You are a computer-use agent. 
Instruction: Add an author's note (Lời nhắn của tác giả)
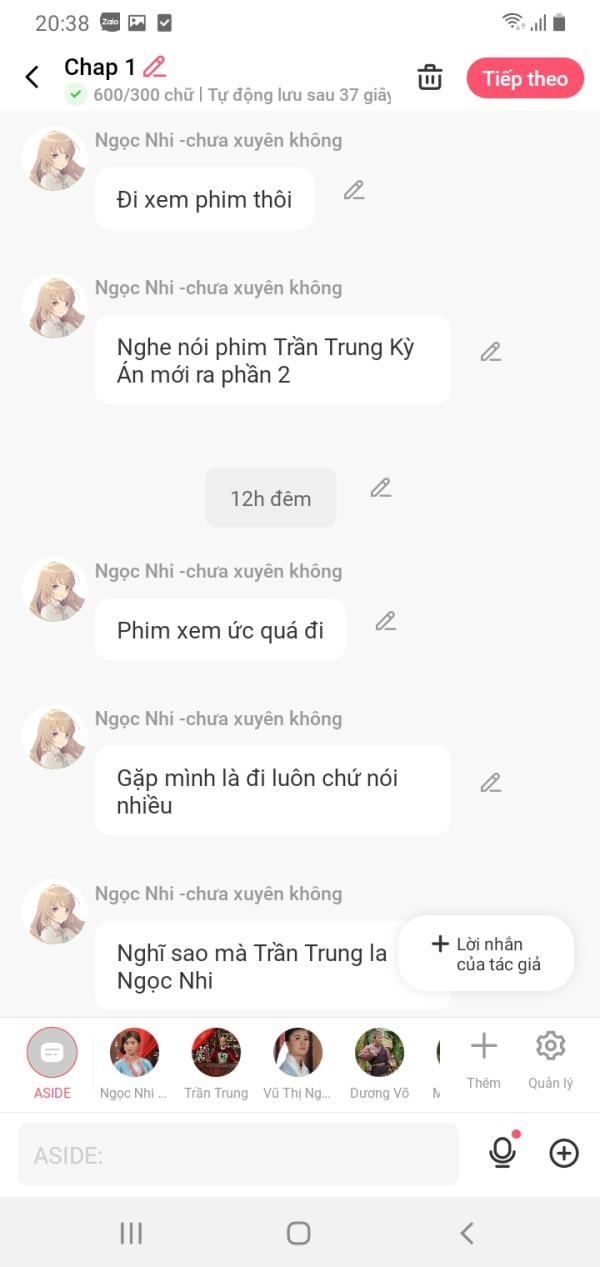[486, 953]
